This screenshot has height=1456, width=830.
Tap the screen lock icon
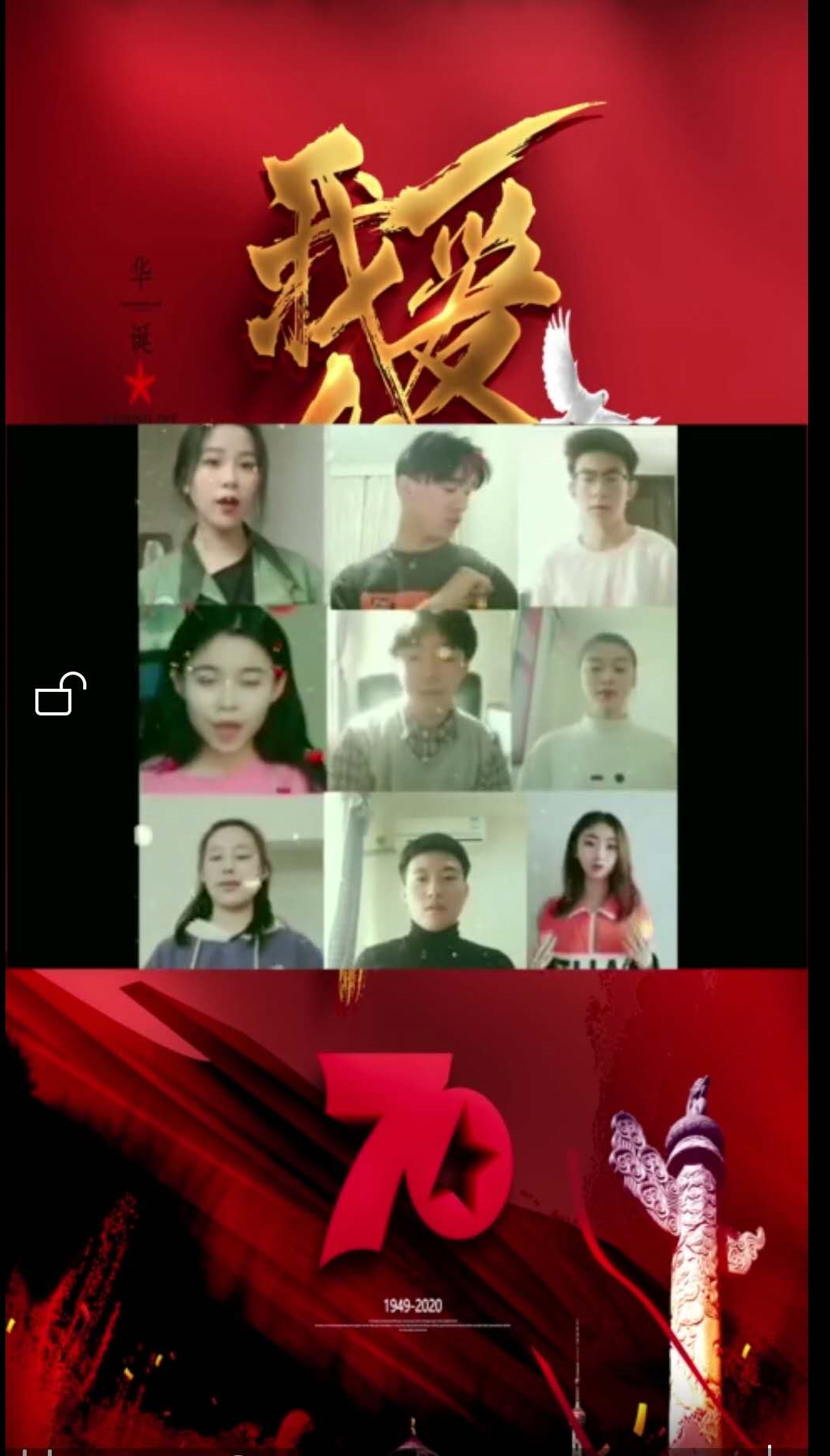pos(60,694)
